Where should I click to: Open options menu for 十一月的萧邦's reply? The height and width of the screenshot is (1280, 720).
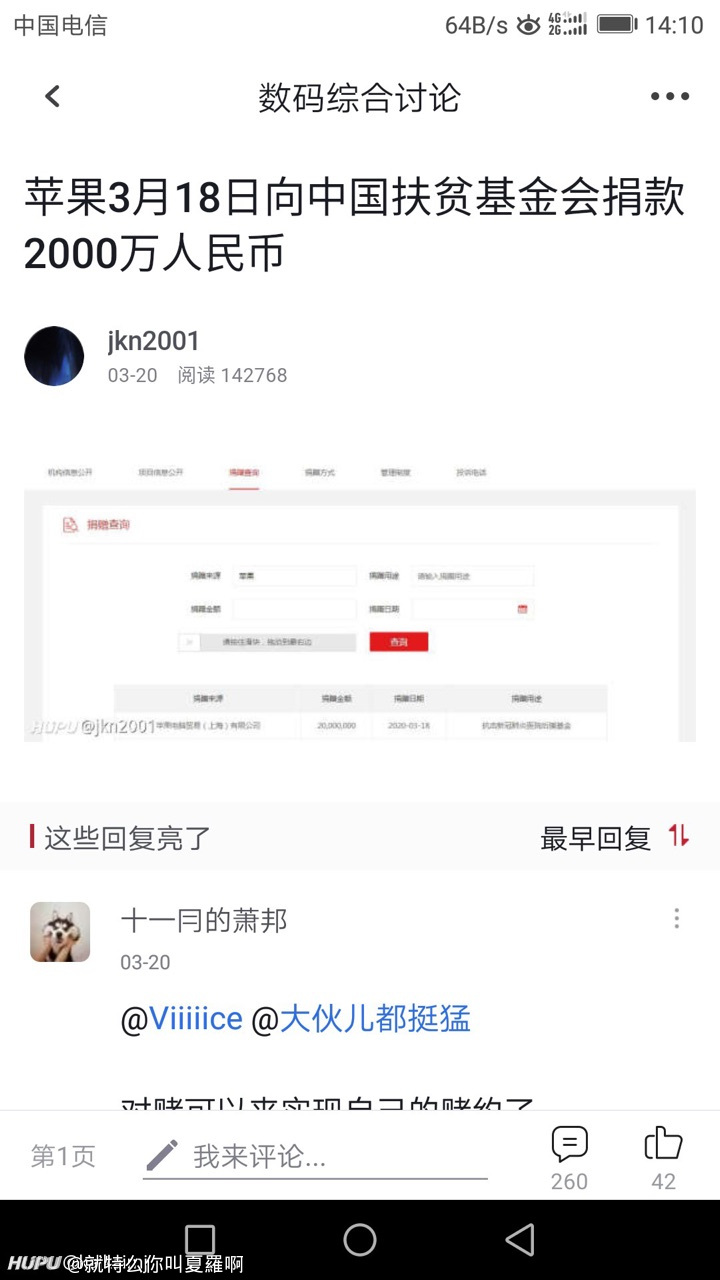(x=677, y=918)
